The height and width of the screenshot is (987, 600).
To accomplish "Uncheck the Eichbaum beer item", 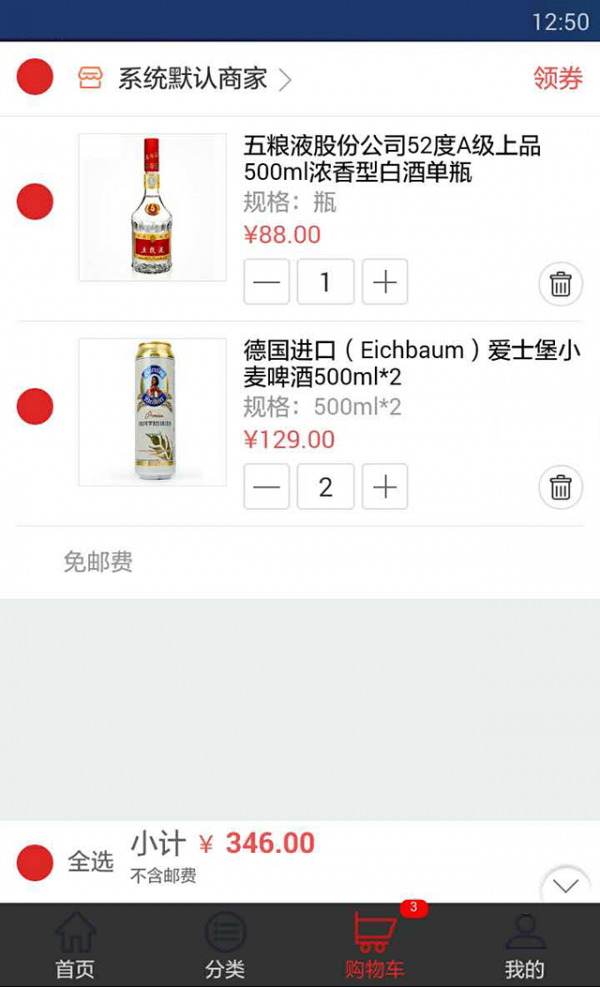I will [x=35, y=407].
